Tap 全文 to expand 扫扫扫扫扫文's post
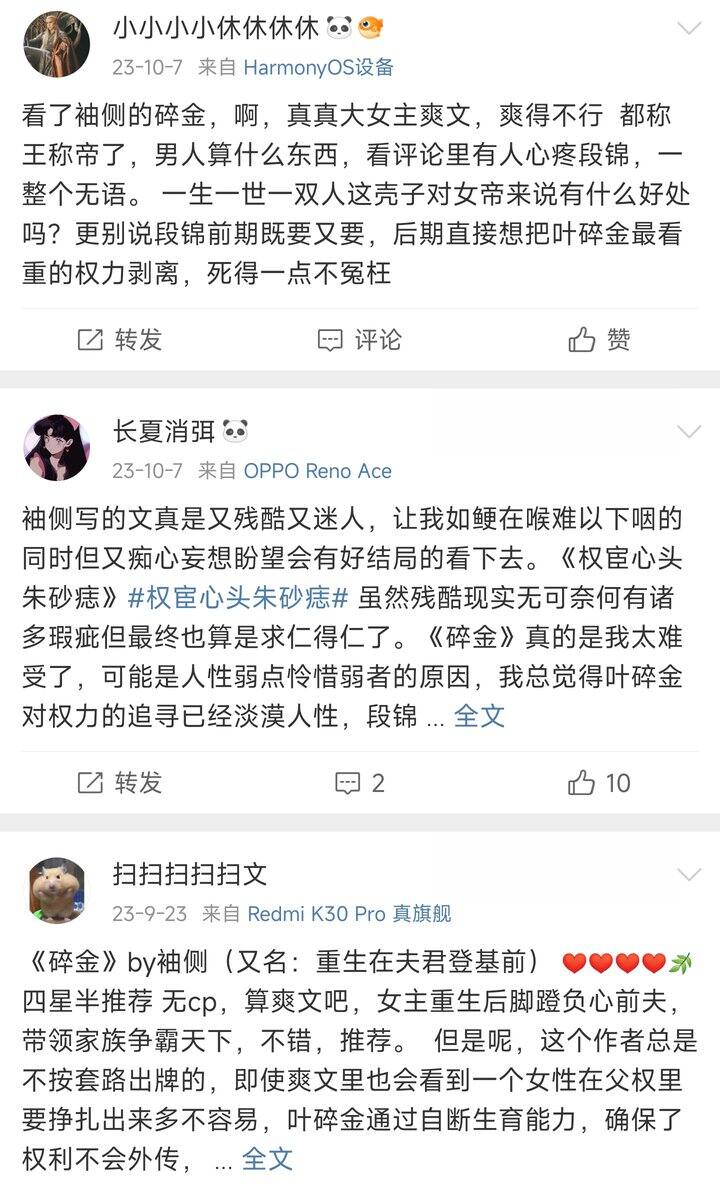The height and width of the screenshot is (1185, 720). click(267, 1159)
